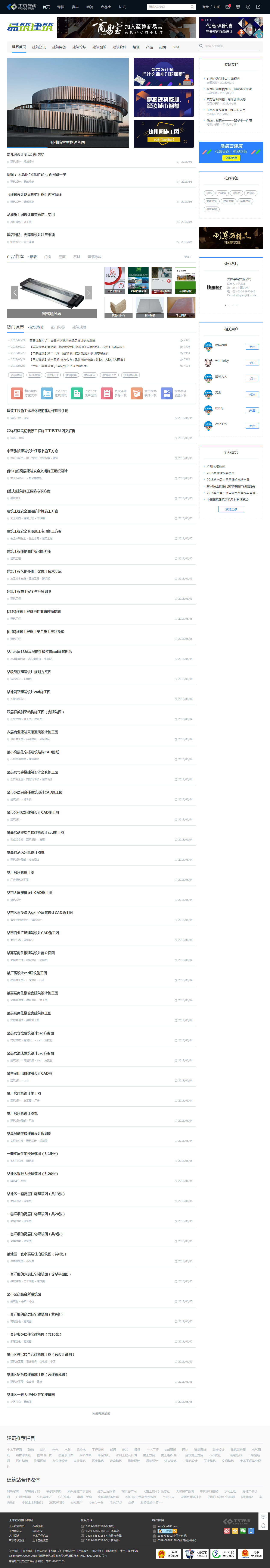Follow the user miwomi
The height and width of the screenshot is (1568, 270).
point(252,347)
